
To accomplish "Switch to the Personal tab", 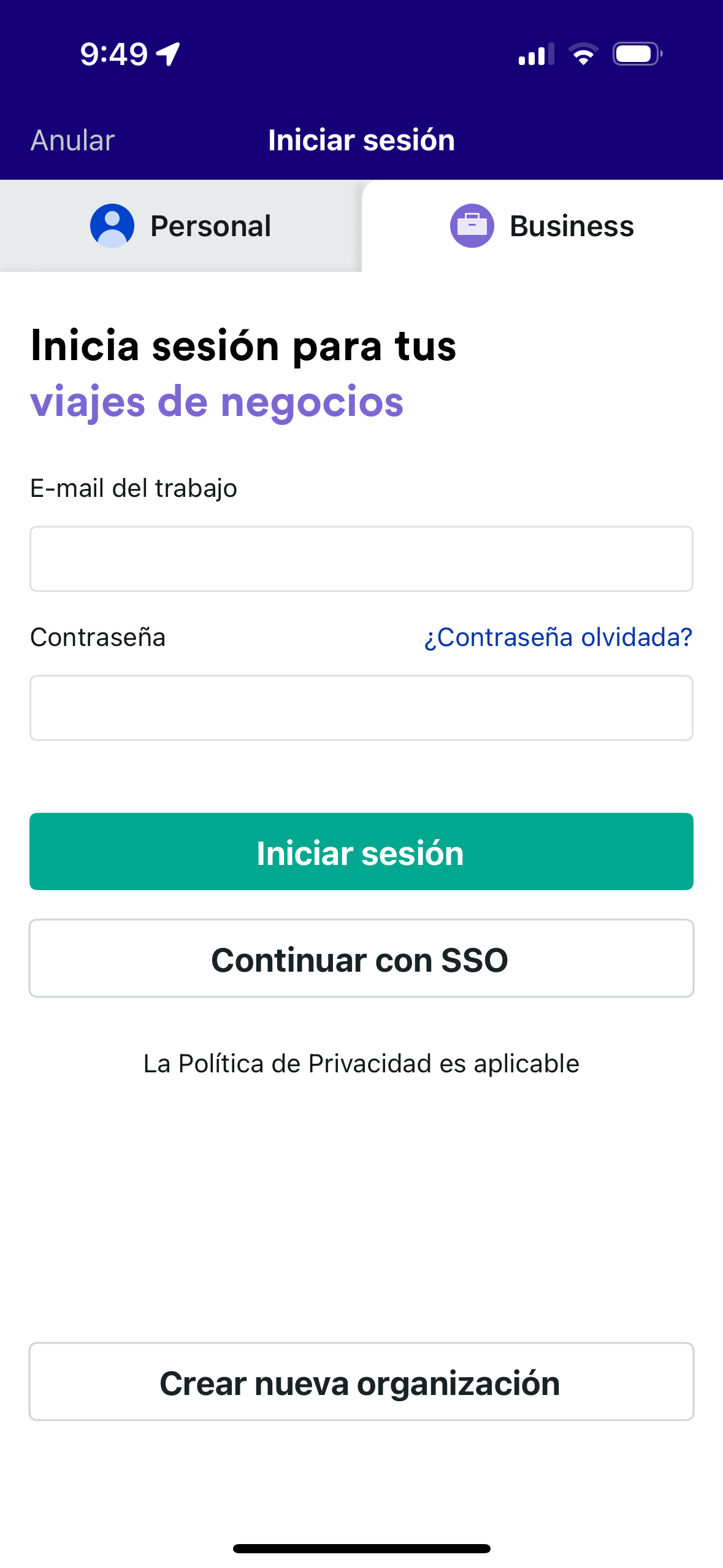I will [x=181, y=226].
